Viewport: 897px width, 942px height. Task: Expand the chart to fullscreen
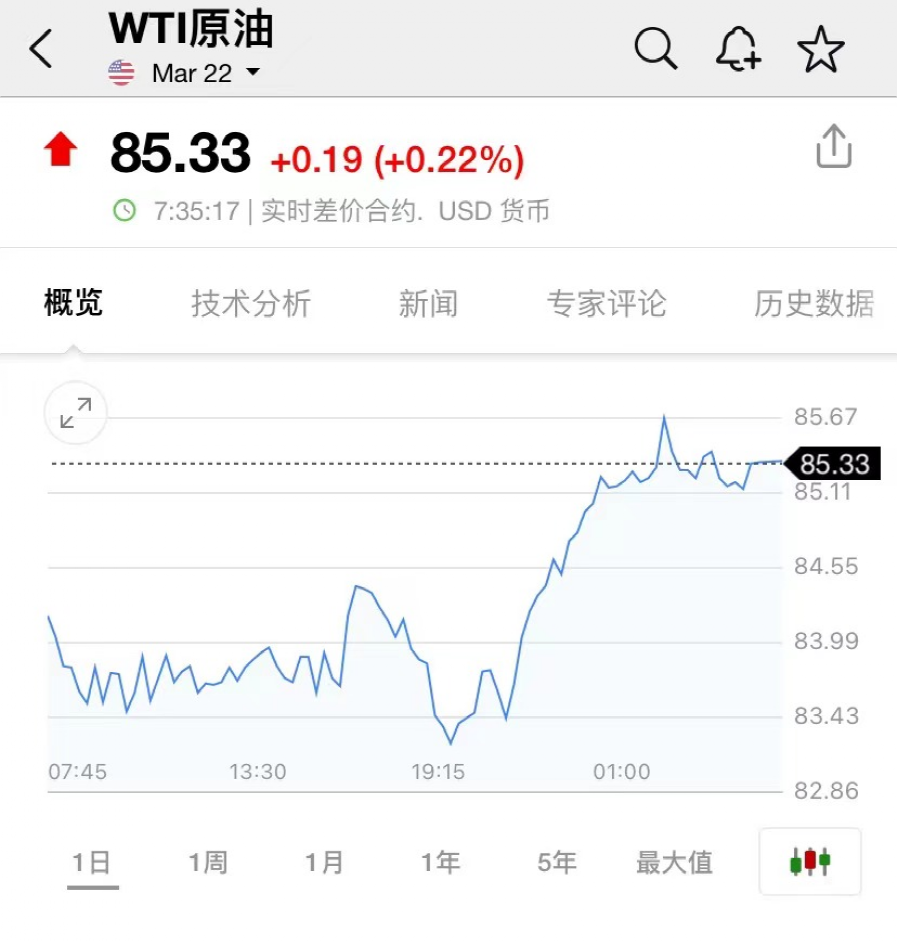click(76, 412)
